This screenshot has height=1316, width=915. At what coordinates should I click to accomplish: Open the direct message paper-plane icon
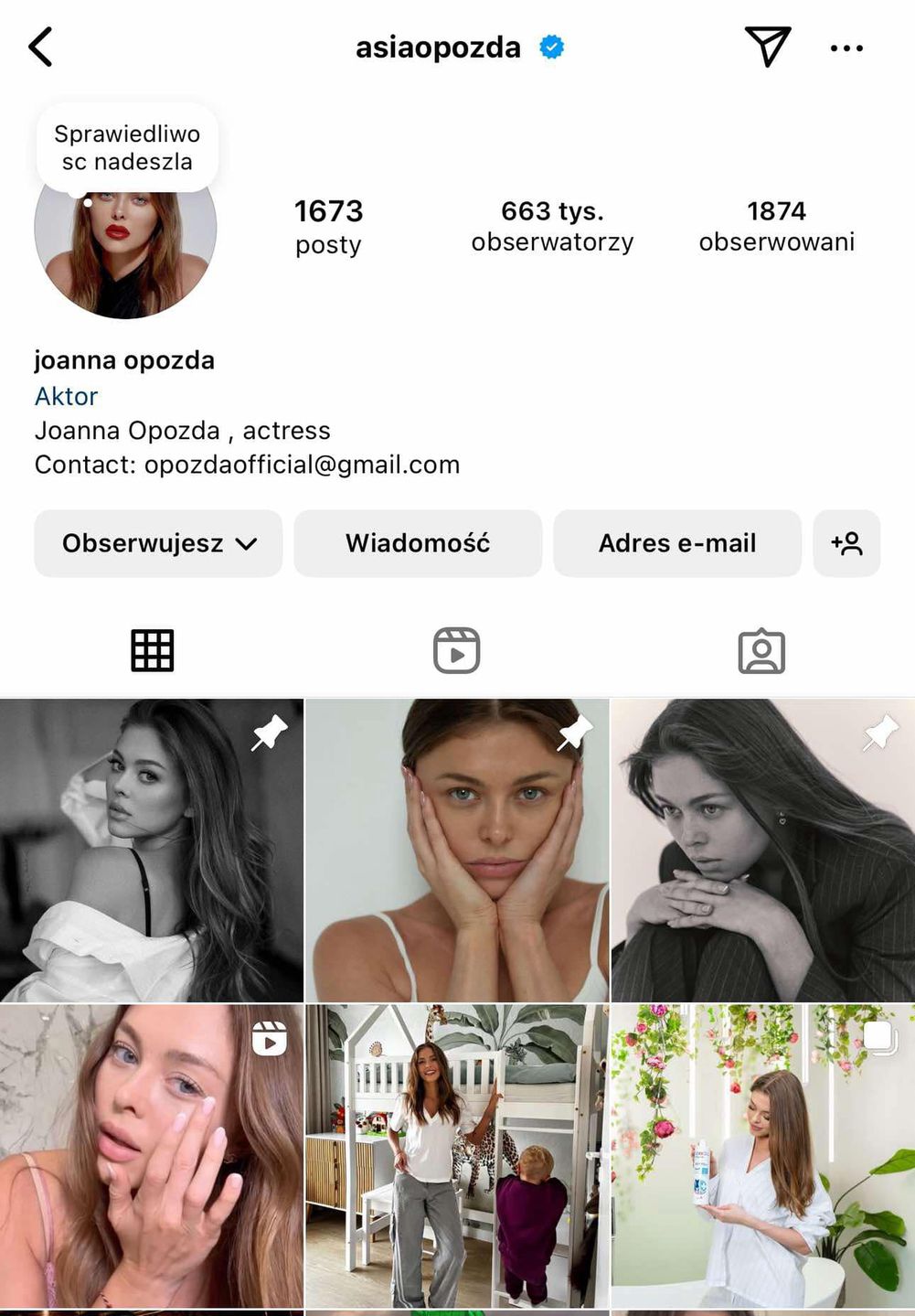(766, 46)
